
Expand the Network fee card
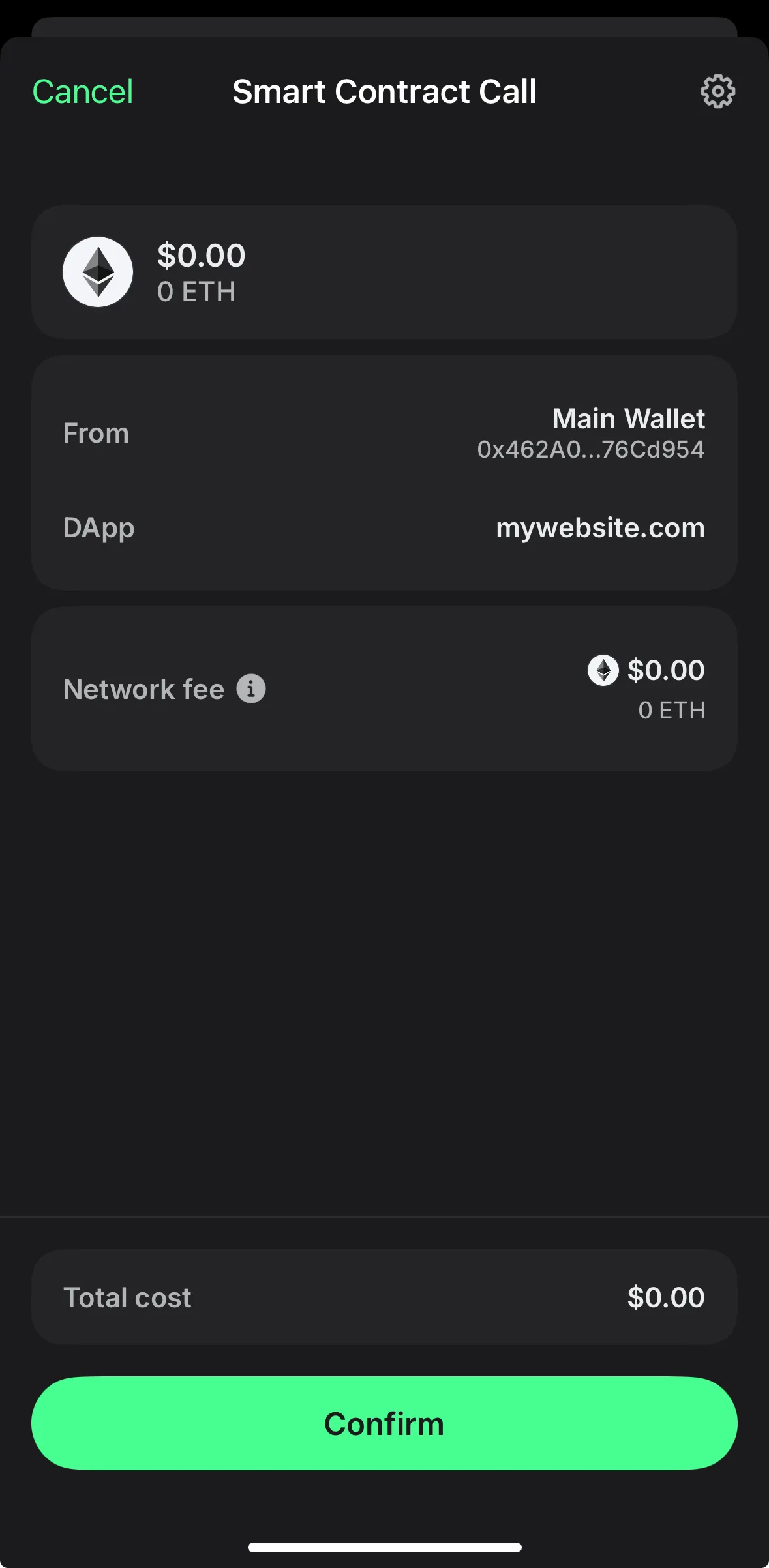click(384, 688)
